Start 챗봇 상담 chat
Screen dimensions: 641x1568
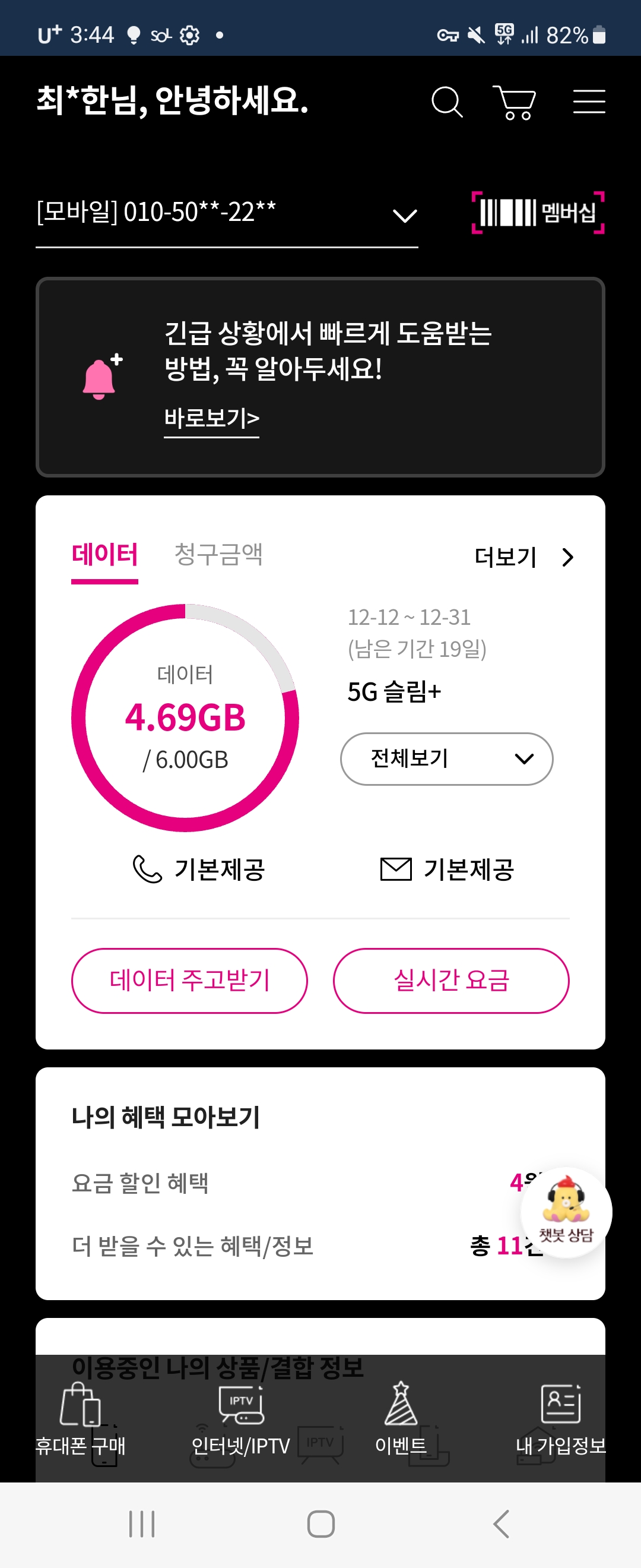pos(566,1211)
